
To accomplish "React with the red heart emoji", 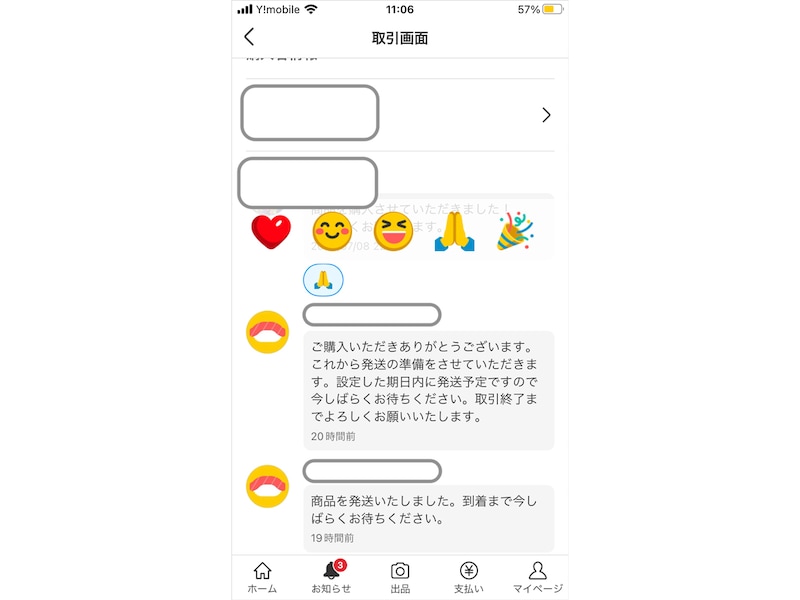I will (270, 232).
